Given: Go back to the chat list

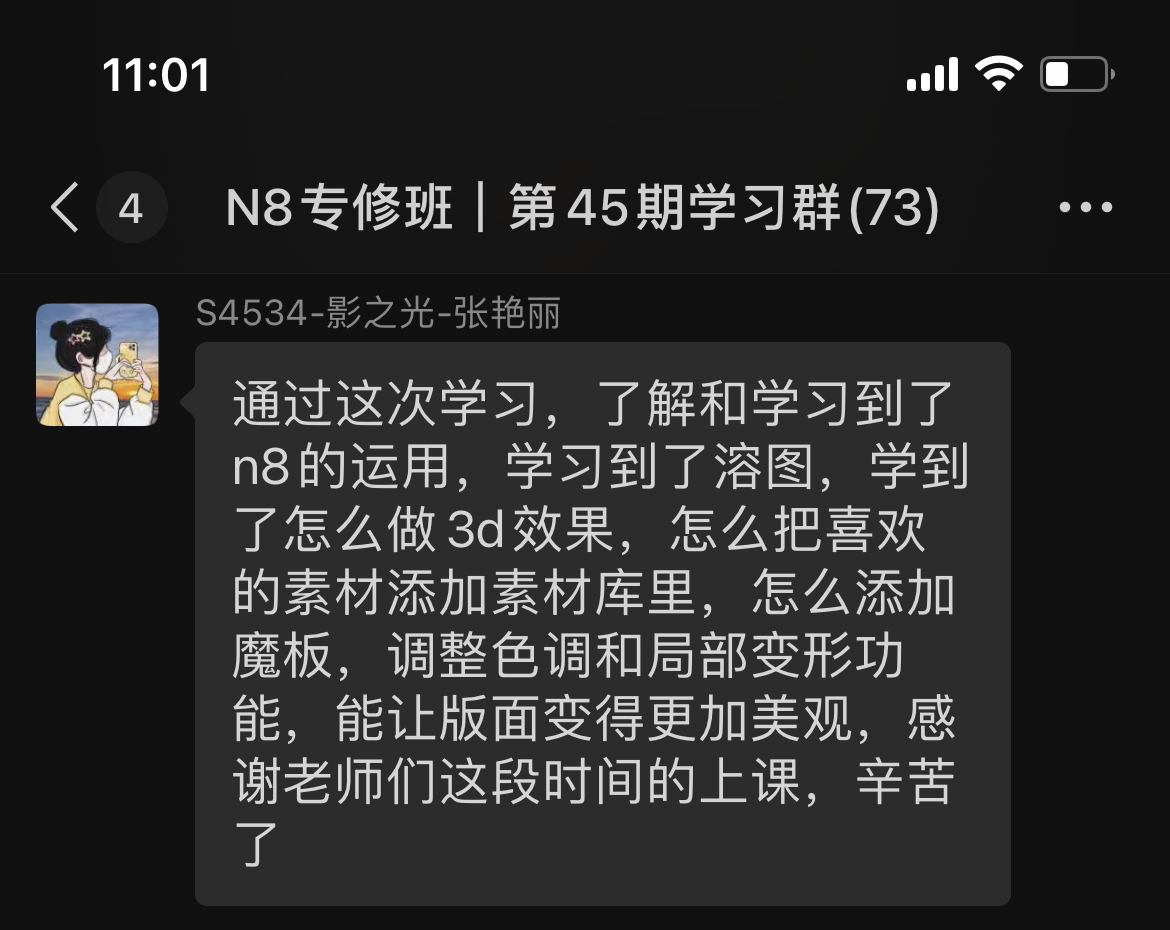Looking at the screenshot, I should 65,208.
